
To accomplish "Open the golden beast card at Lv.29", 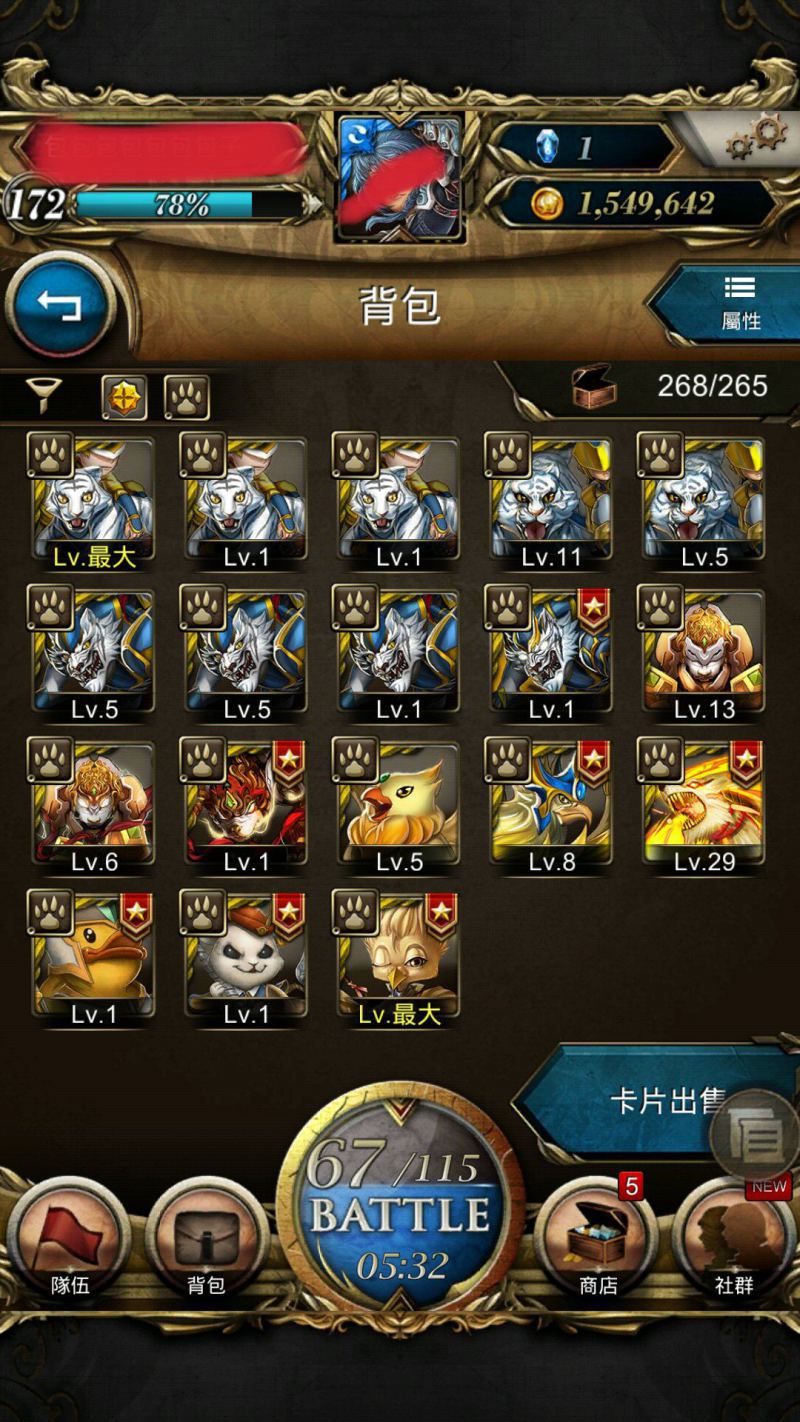I will [x=703, y=807].
